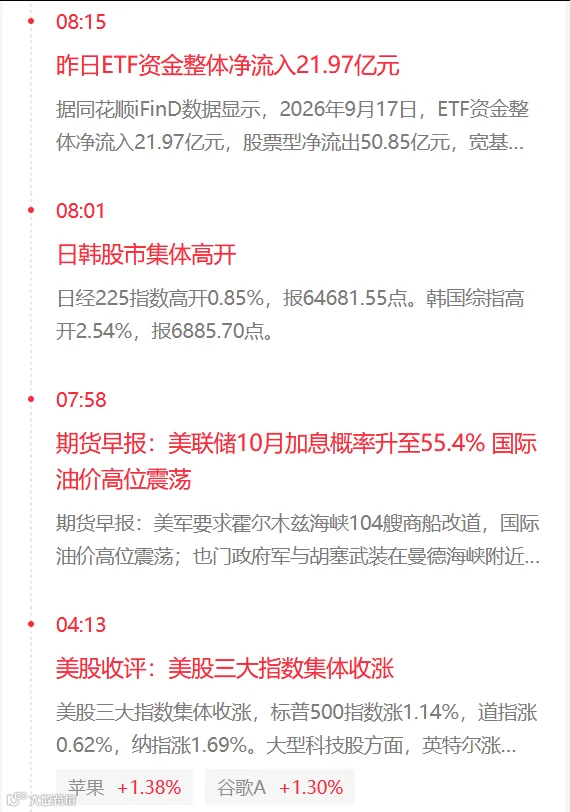Open the 谷歌A +1.30% stock chip

[280, 788]
